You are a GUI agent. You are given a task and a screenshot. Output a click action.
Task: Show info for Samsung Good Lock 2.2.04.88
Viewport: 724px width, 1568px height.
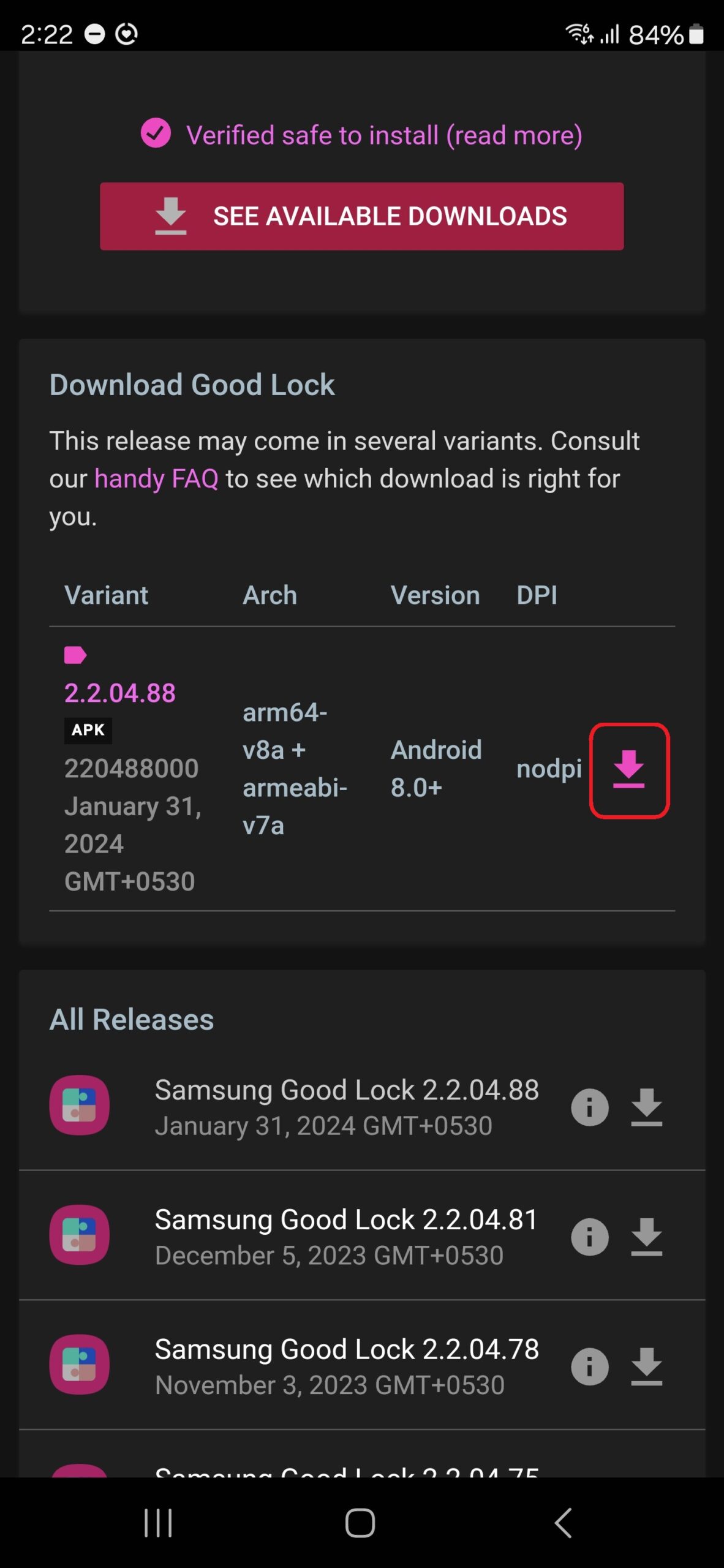pyautogui.click(x=589, y=1107)
